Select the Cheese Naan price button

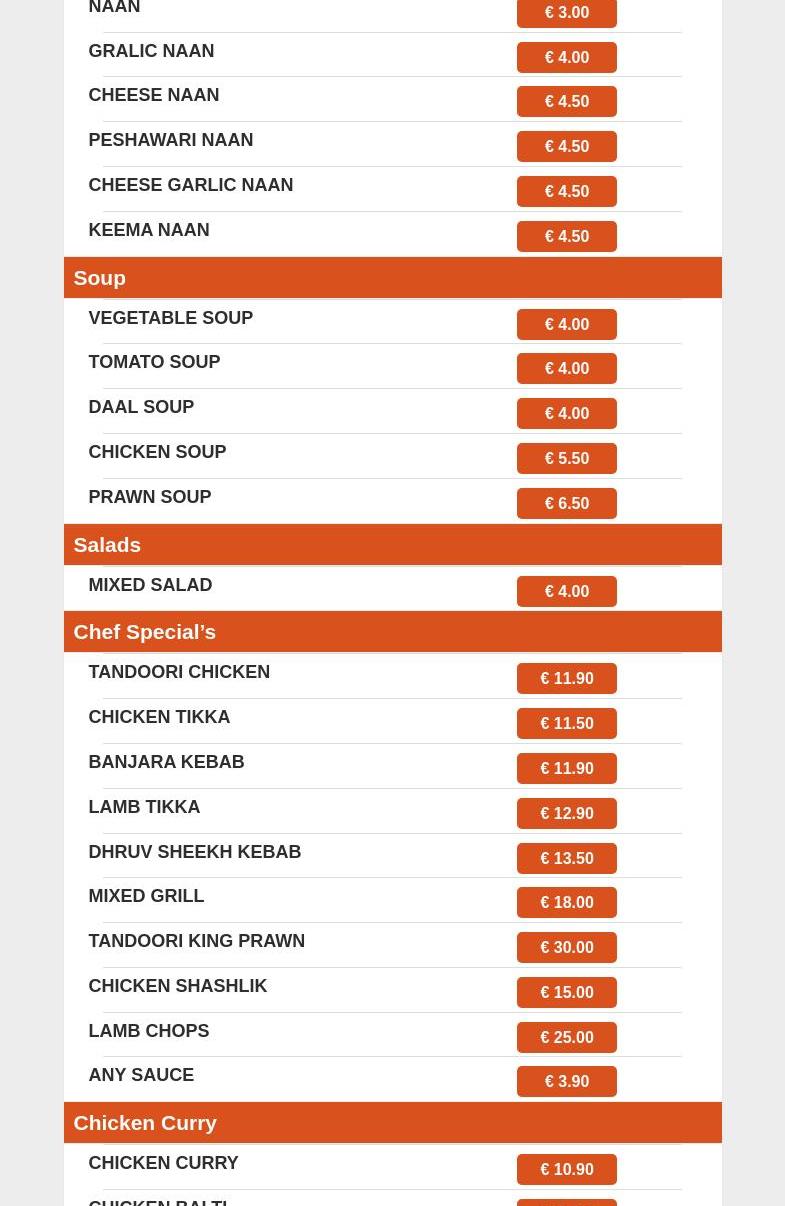click(x=566, y=102)
